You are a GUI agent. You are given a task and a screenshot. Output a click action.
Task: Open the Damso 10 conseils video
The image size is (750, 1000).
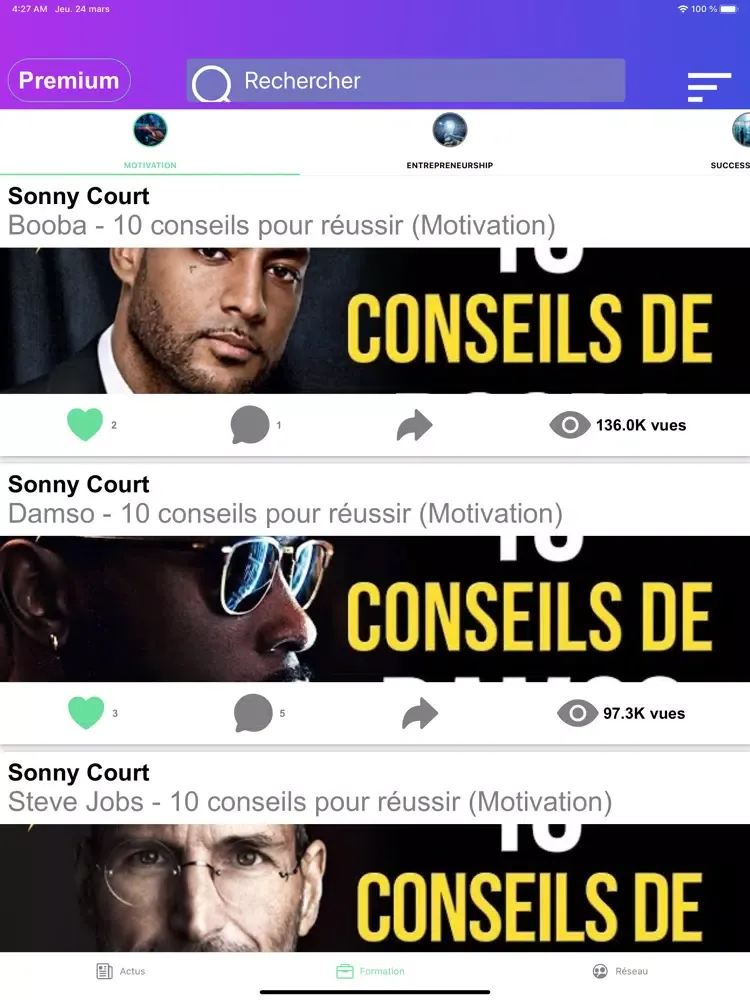375,608
